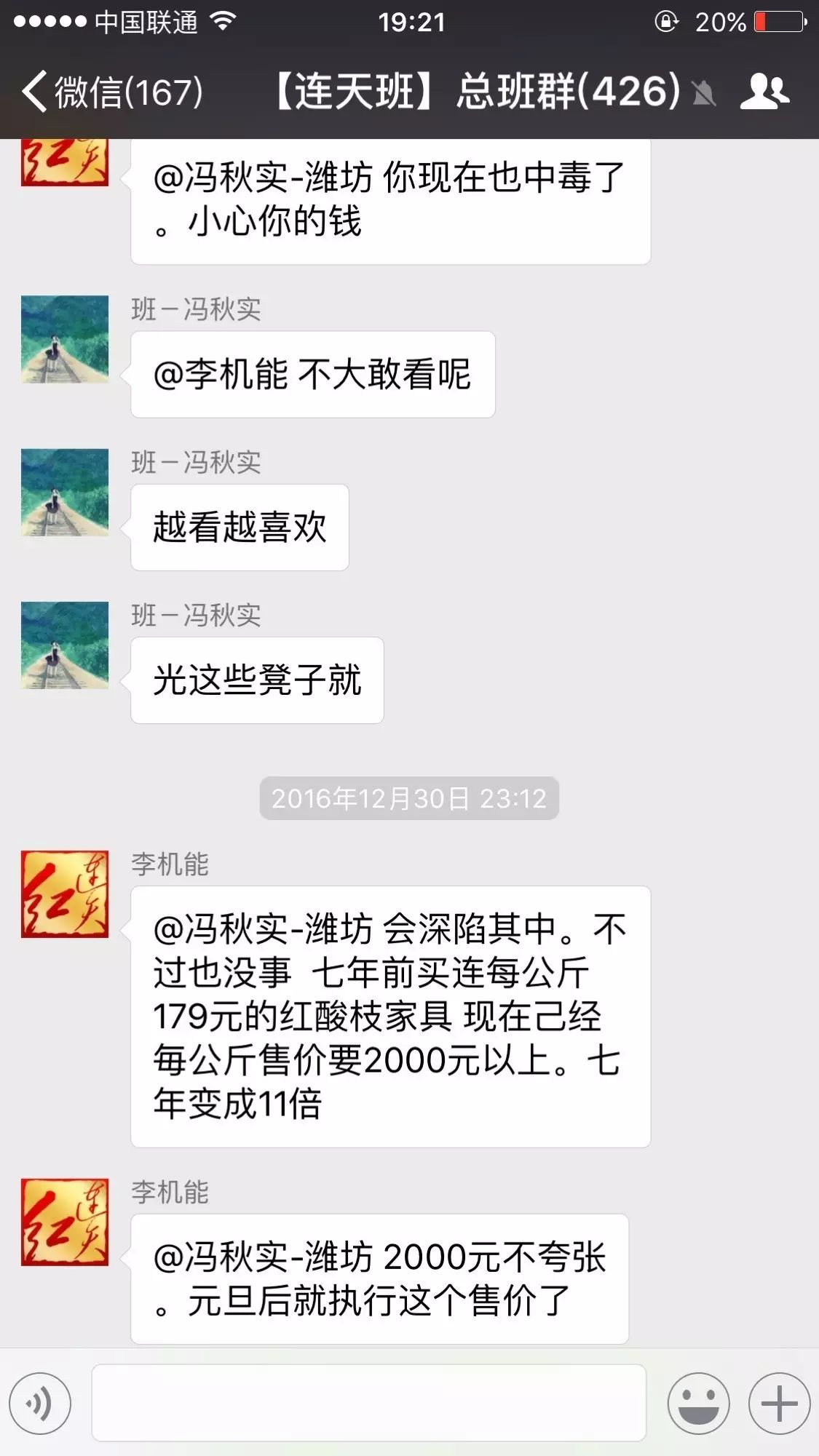Tap 冯秋实's avatar beside "不大敢看呢"
819x1456 pixels.
(x=65, y=339)
